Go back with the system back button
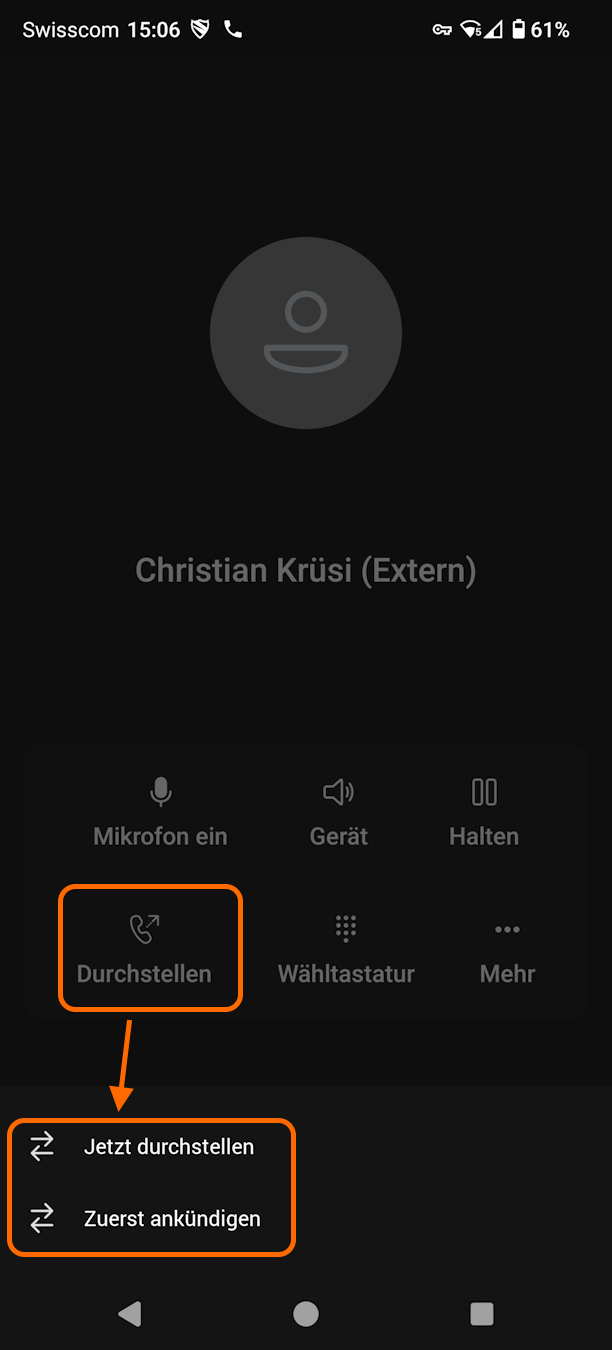 pyautogui.click(x=129, y=1313)
